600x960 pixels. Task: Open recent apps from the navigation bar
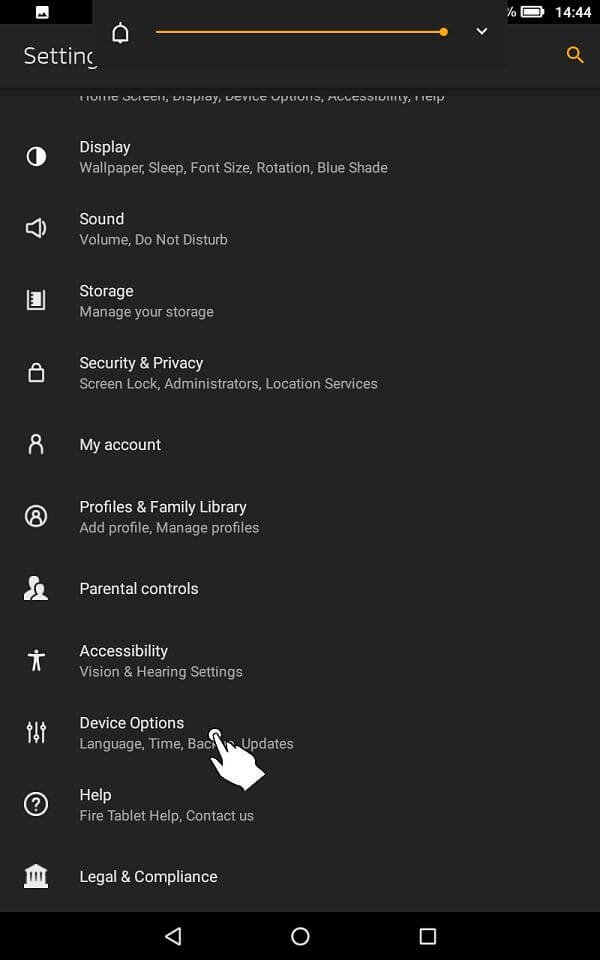427,936
